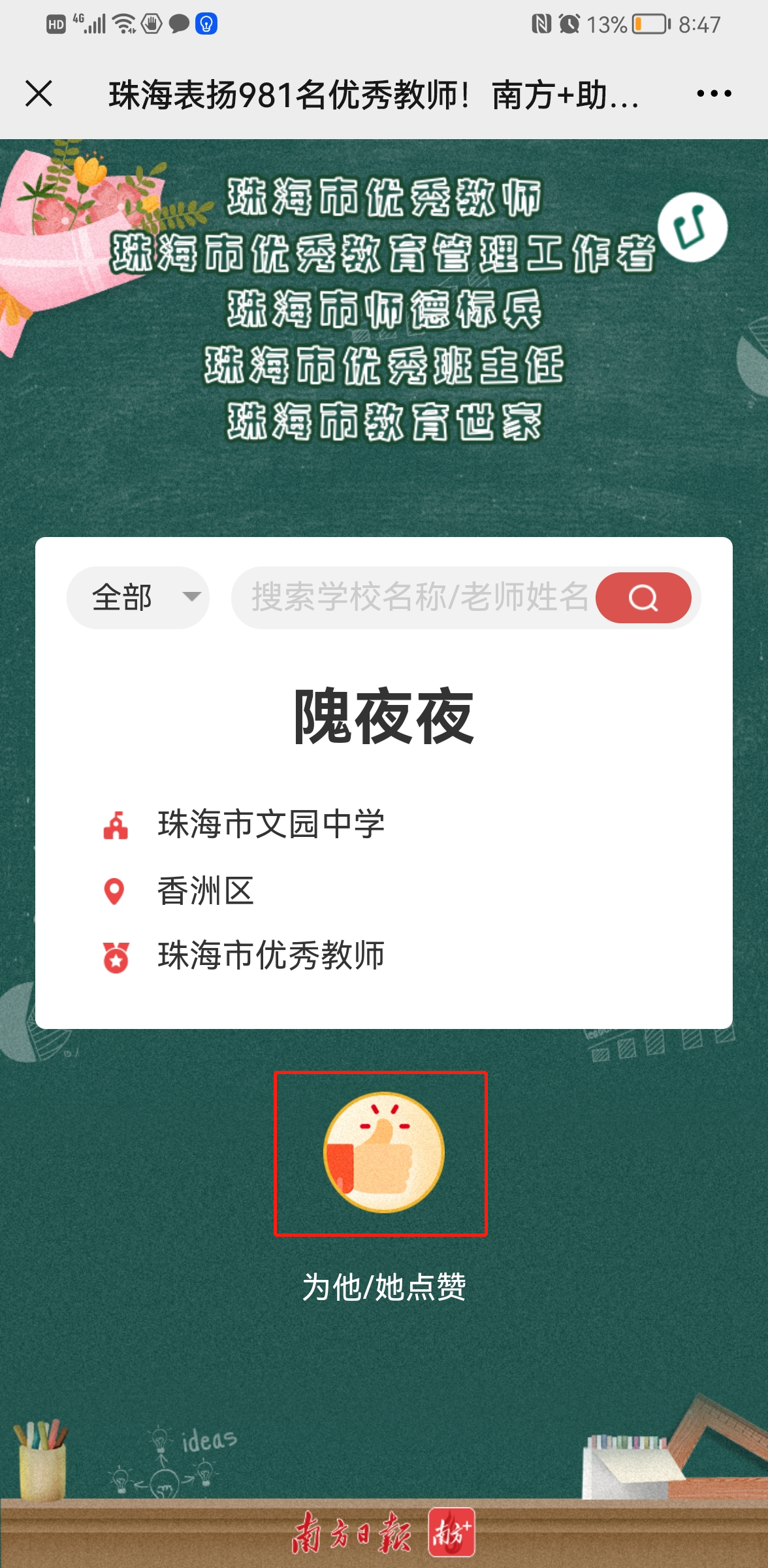The image size is (768, 1568).
Task: Focus the school or teacher search field
Action: (418, 597)
